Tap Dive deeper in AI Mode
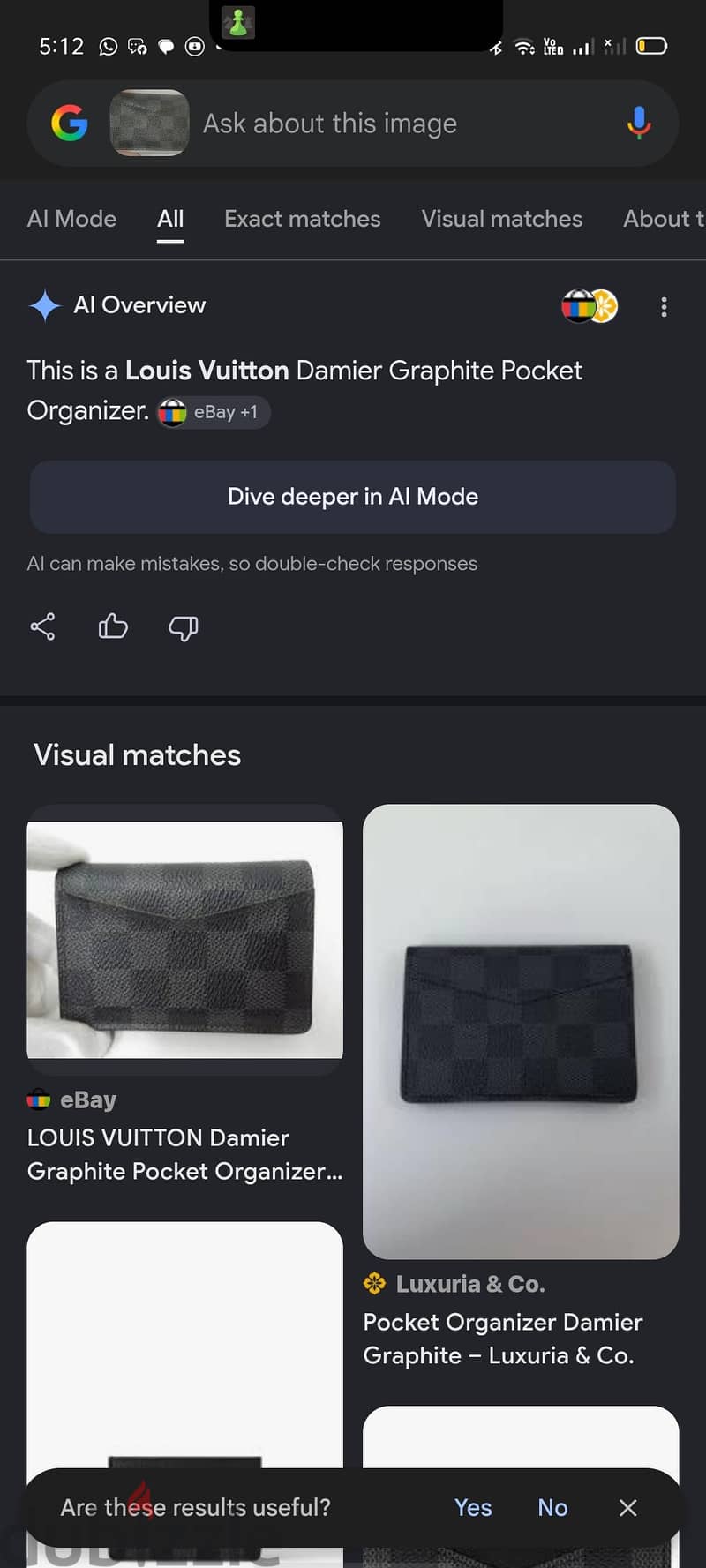Screen dimensions: 706x1568 coord(353,497)
